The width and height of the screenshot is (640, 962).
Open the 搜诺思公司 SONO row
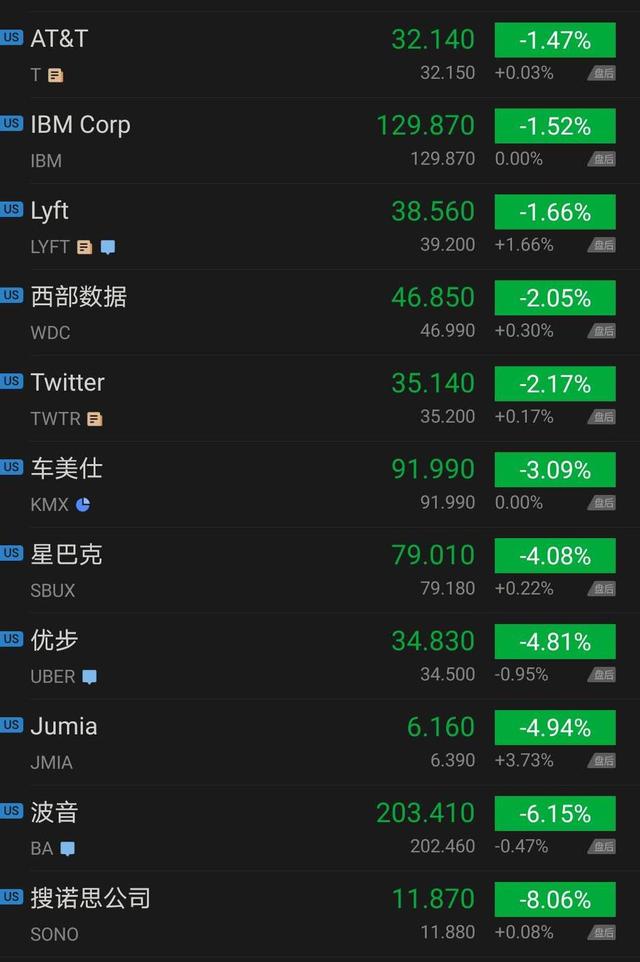[320, 914]
